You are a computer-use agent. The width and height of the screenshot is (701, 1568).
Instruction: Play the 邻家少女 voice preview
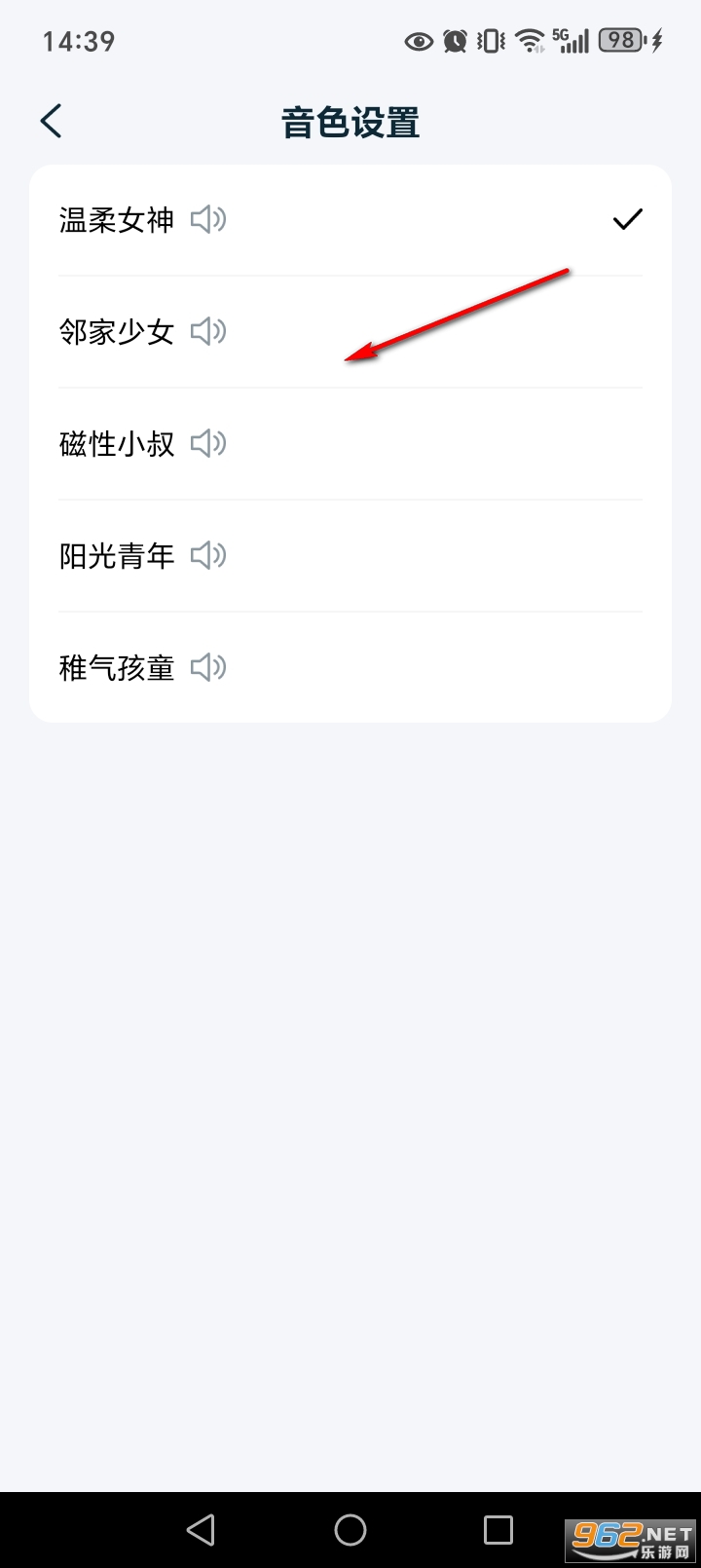tap(208, 332)
